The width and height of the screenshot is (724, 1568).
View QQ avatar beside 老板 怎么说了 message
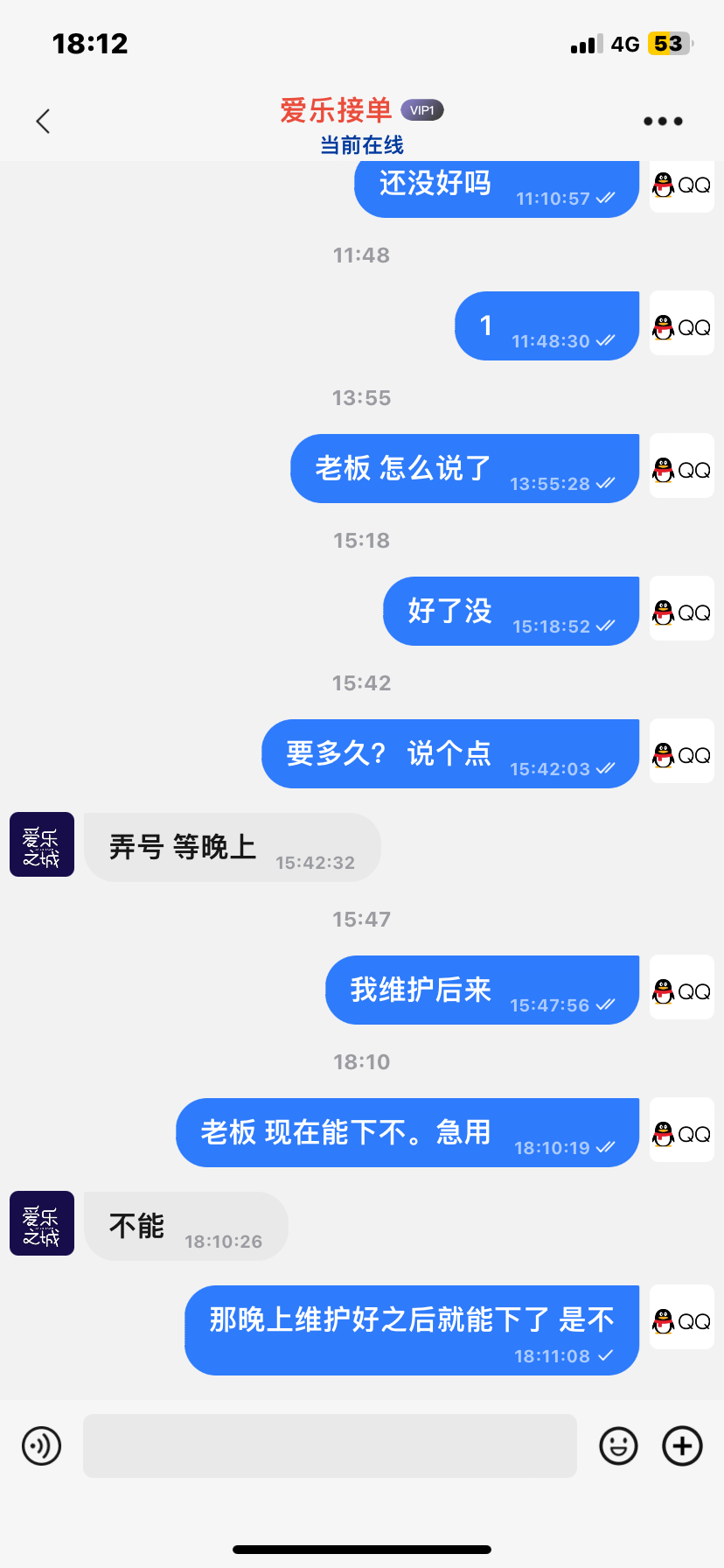[x=682, y=466]
